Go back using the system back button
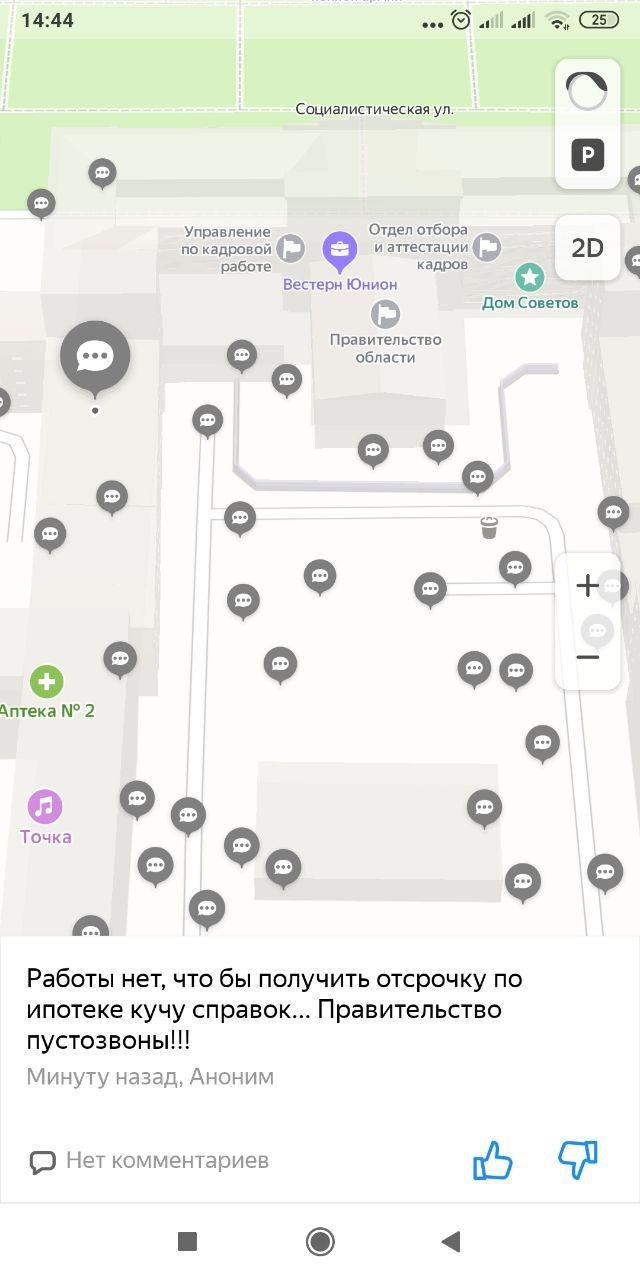 click(x=451, y=1242)
